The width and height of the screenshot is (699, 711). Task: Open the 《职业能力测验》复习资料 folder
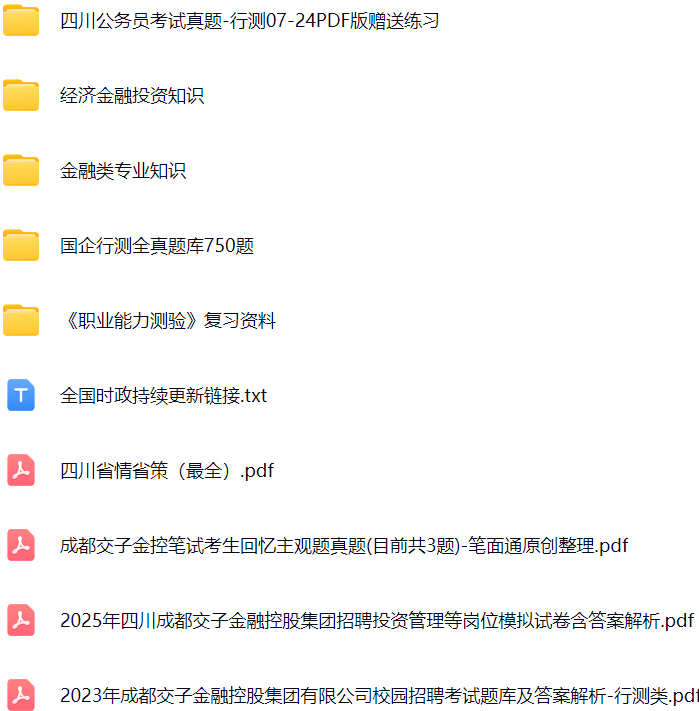tap(168, 321)
